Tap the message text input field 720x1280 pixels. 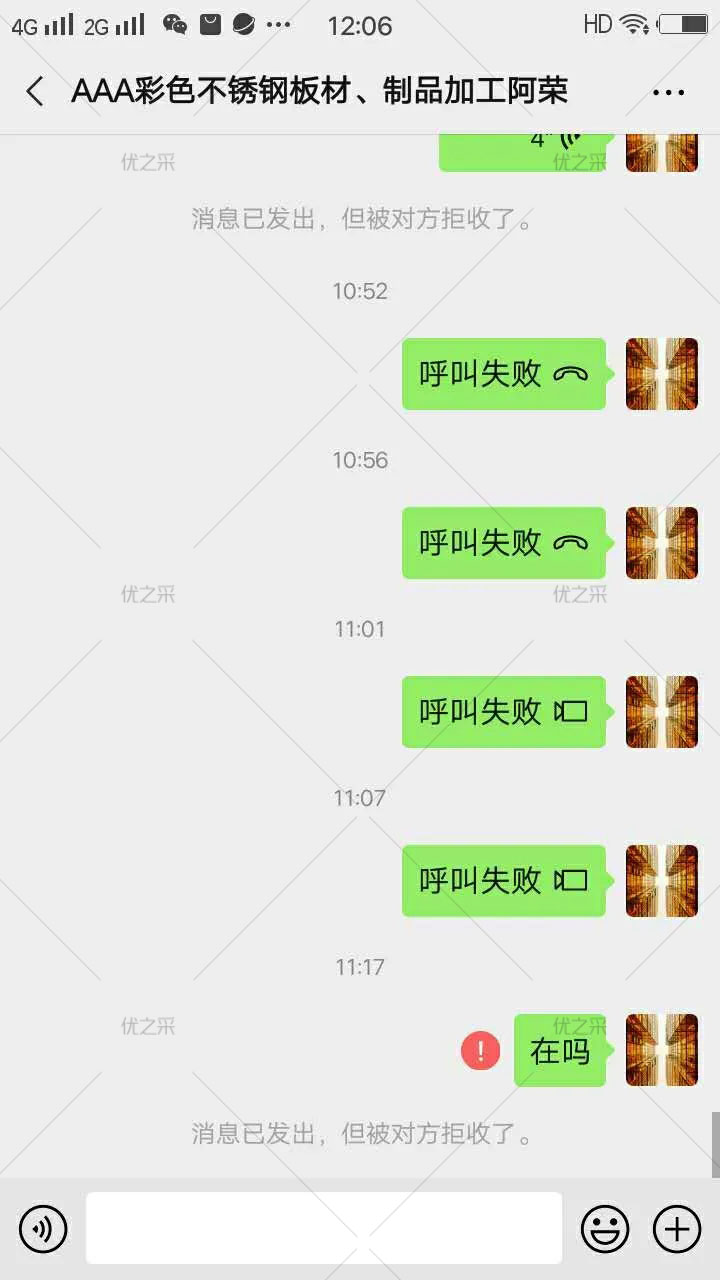pyautogui.click(x=323, y=1228)
